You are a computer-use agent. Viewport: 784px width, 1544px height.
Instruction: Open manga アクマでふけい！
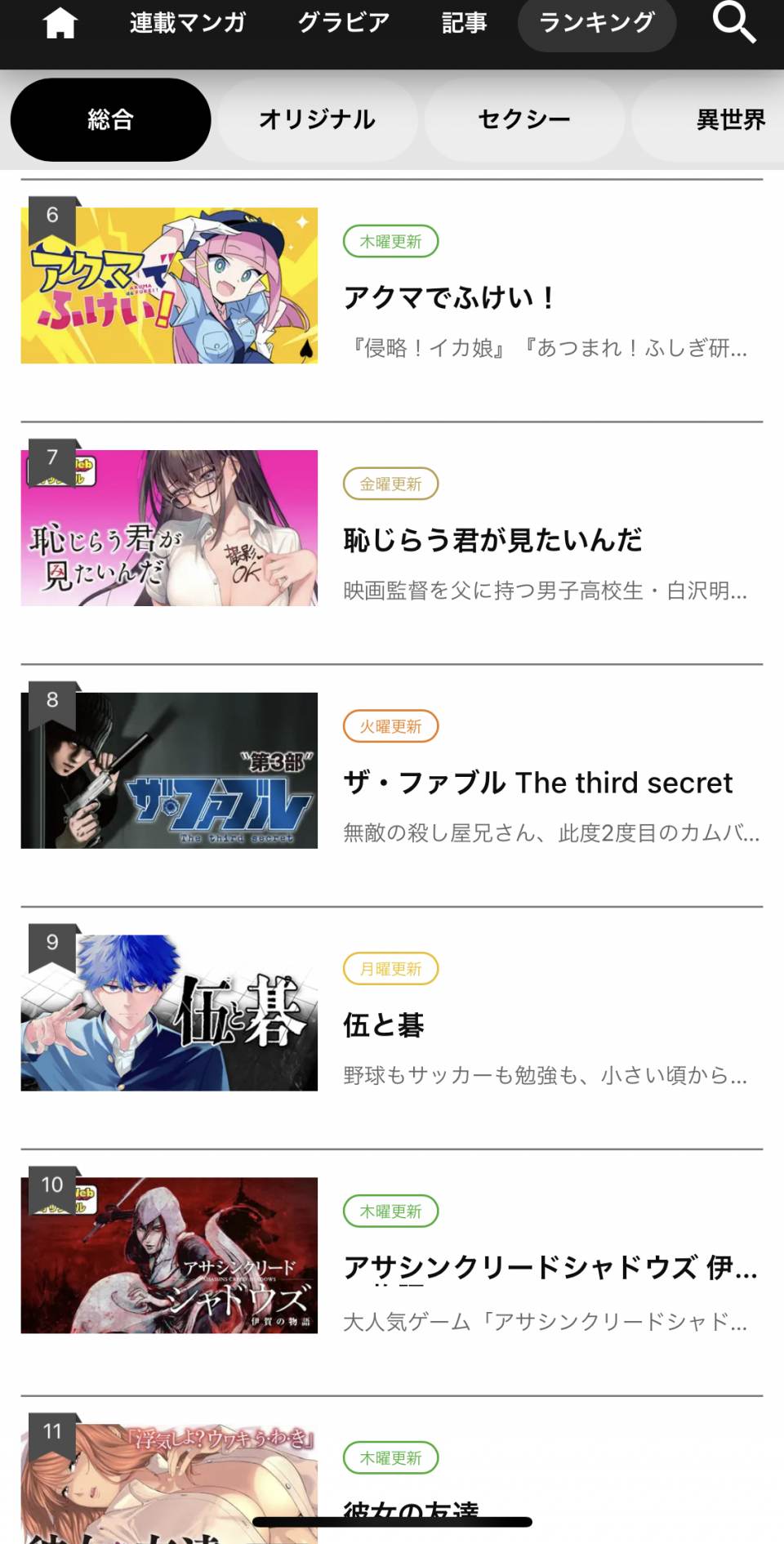click(449, 297)
